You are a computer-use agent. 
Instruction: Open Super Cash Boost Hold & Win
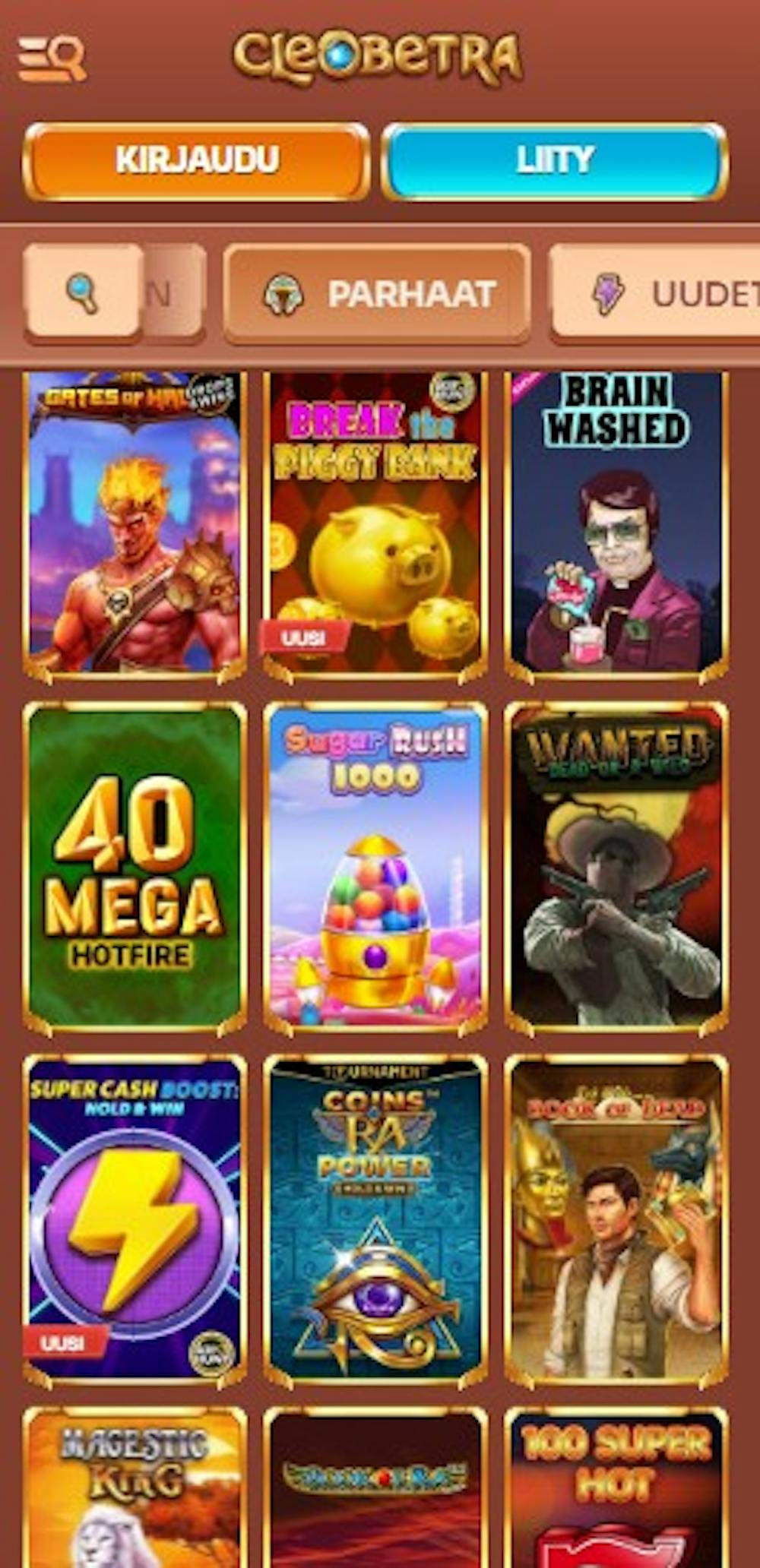(x=135, y=1219)
